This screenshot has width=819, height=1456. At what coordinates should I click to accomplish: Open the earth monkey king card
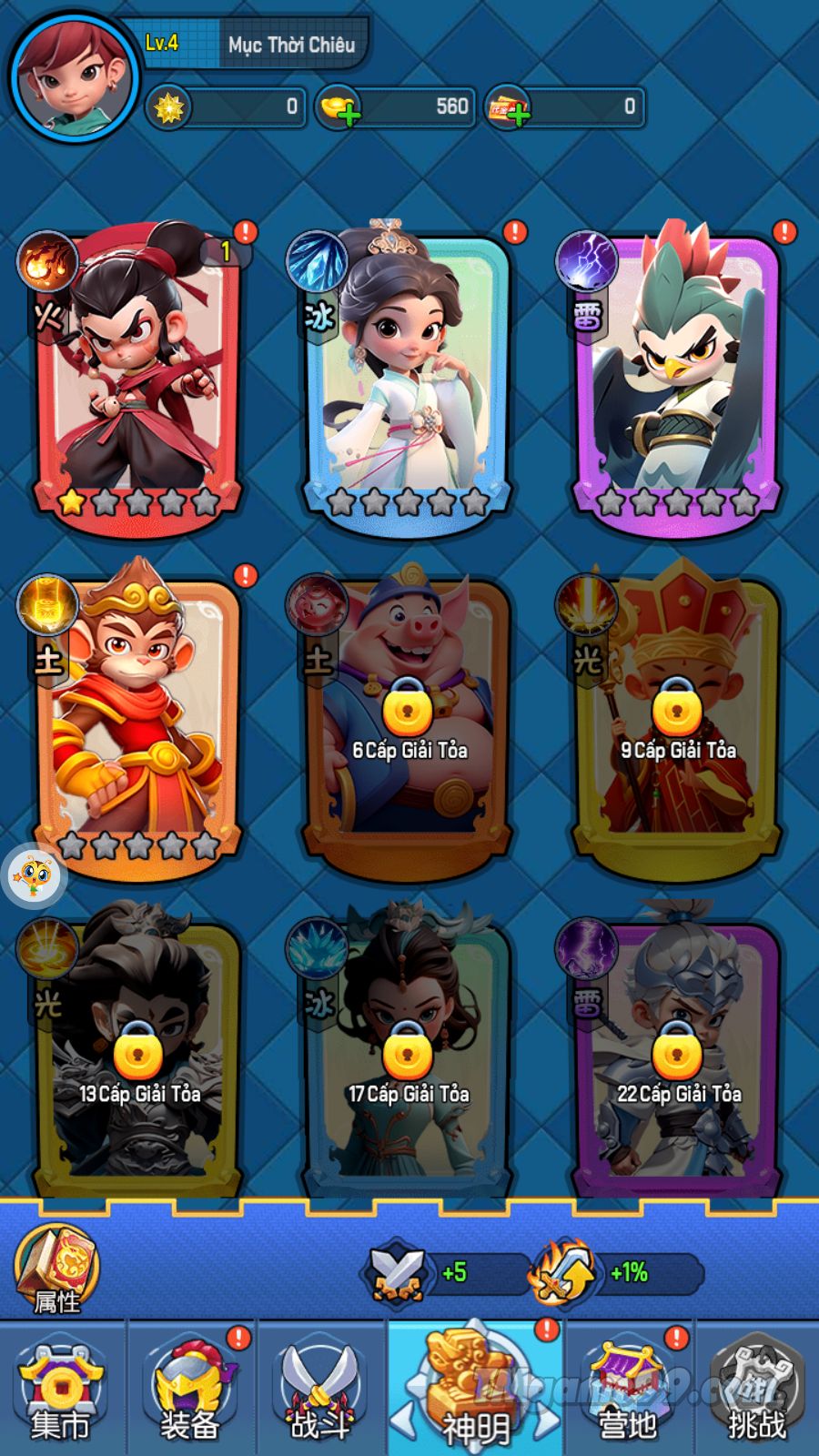coord(136,719)
